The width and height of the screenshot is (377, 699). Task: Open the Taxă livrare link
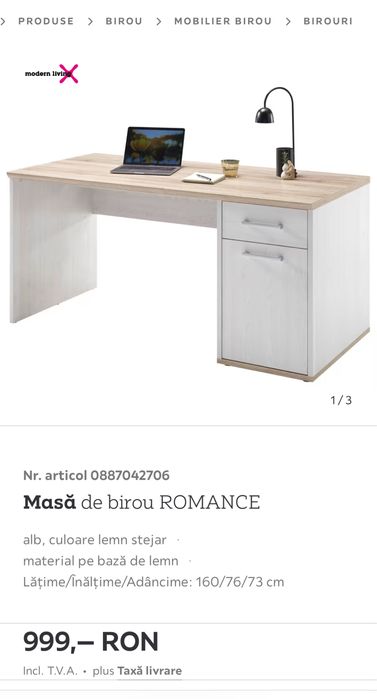[x=149, y=671]
